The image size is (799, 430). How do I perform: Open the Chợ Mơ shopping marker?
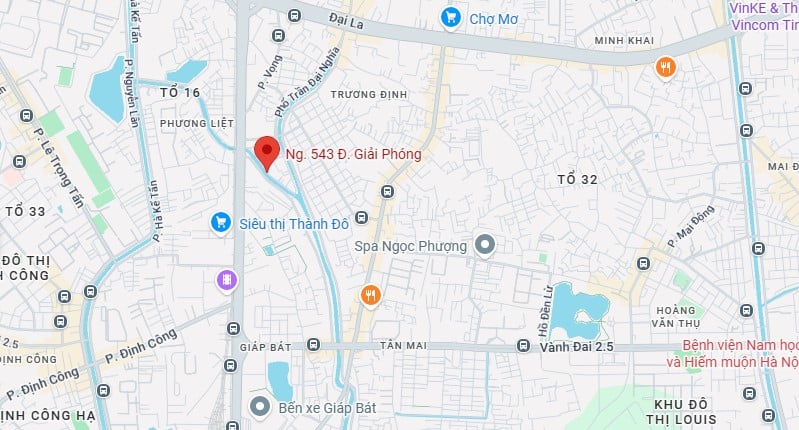[451, 17]
